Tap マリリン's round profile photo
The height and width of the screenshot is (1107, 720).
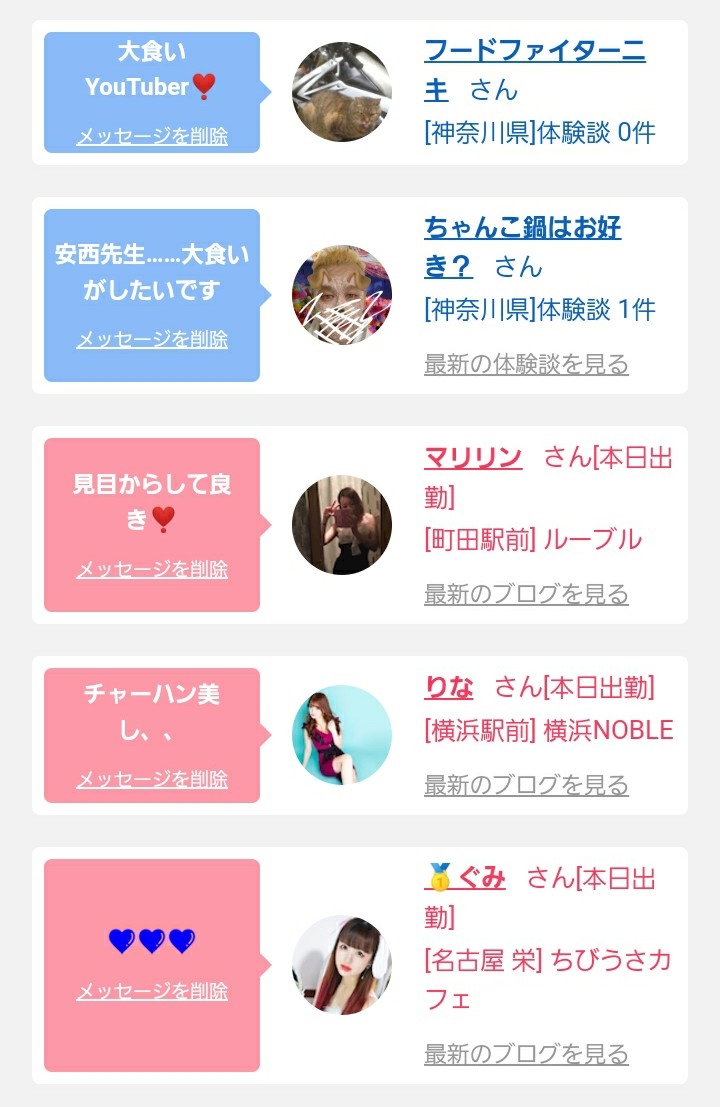coord(342,525)
